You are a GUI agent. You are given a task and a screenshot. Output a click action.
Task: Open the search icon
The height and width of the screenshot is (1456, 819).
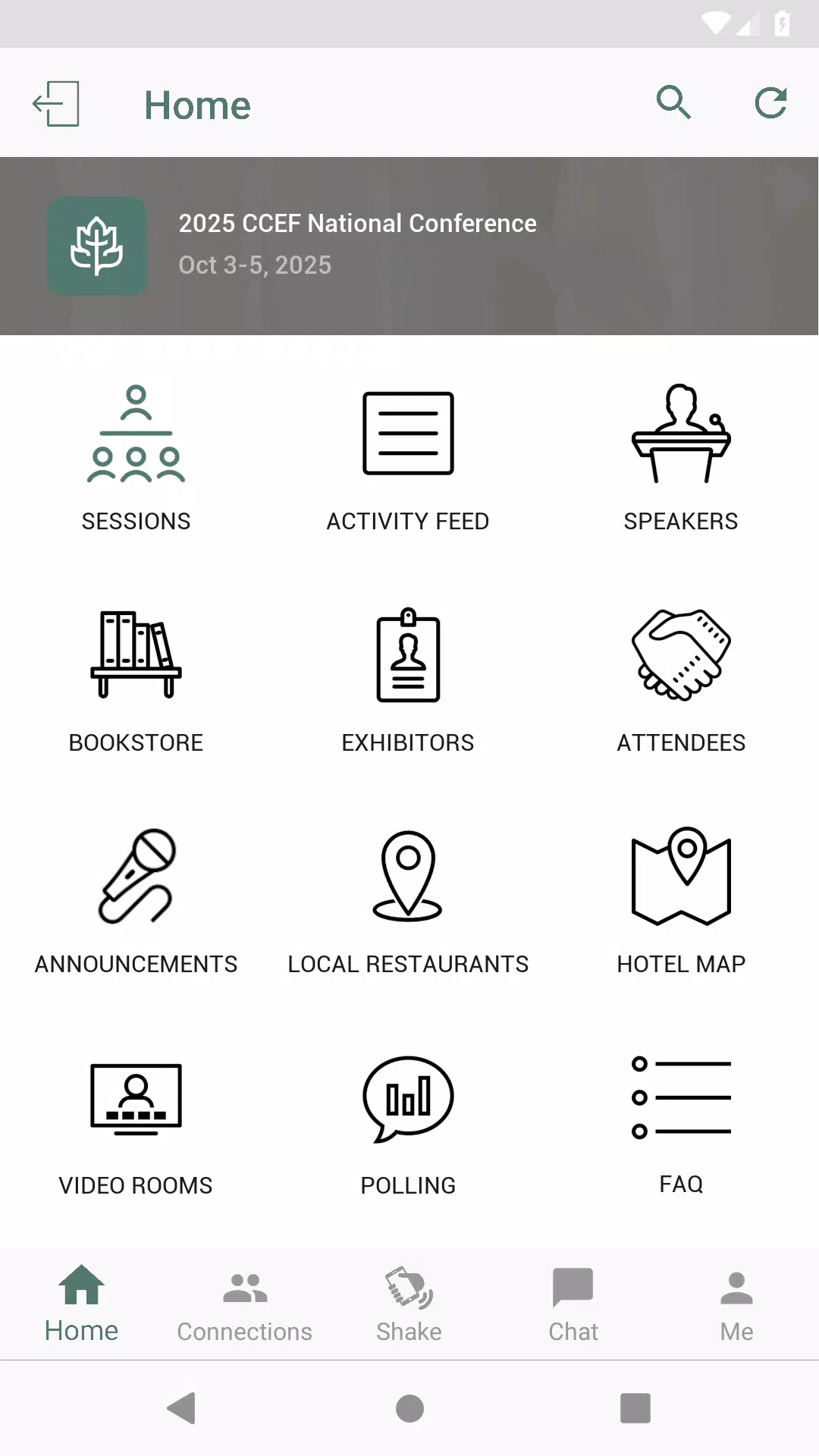[x=673, y=102]
